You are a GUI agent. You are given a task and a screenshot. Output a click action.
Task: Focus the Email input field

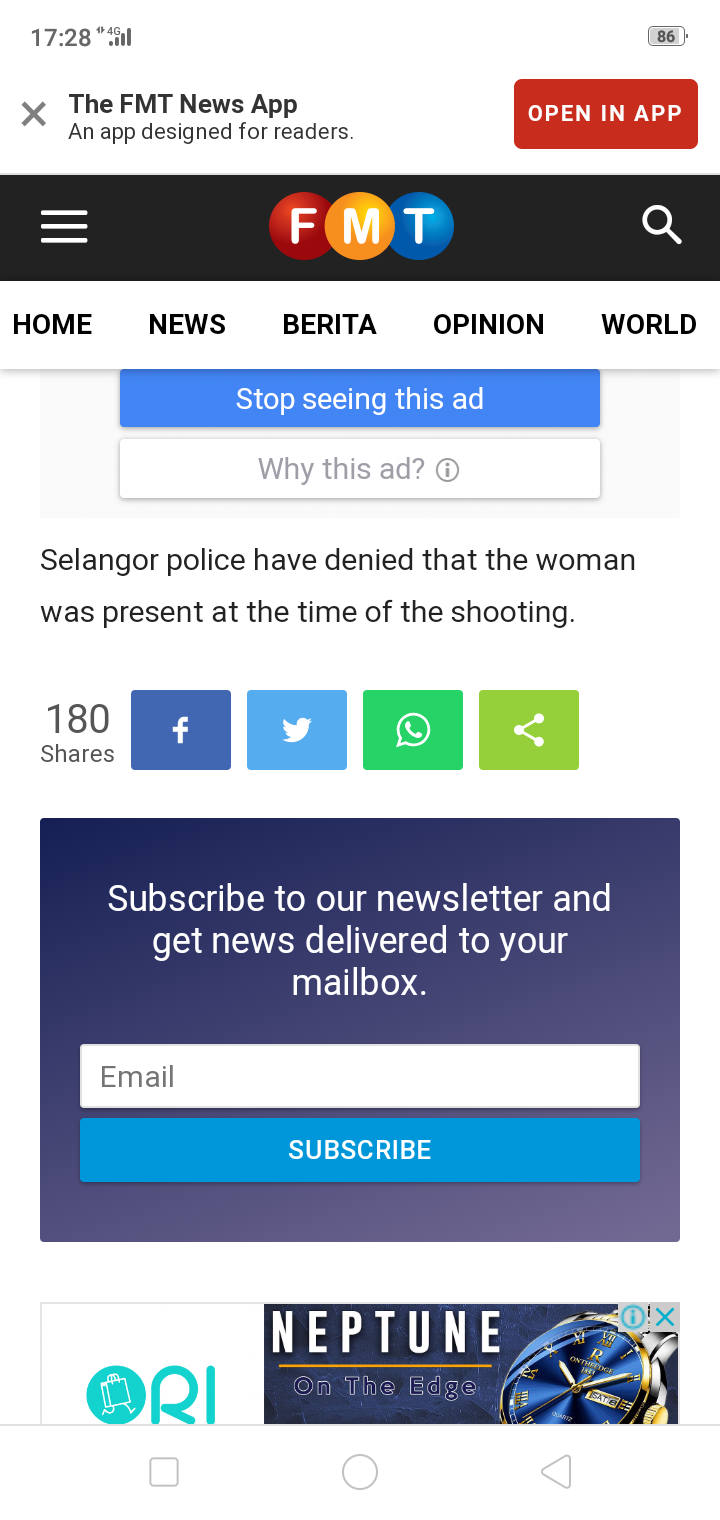(x=359, y=1076)
